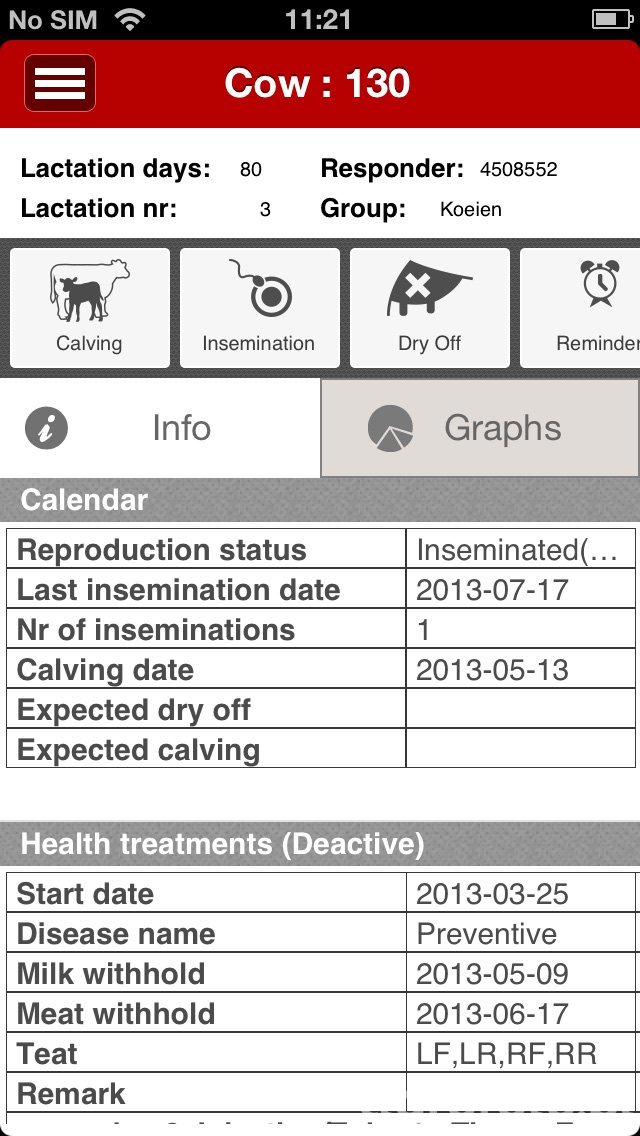Screen dimensions: 640x1136
Task: Record a Calving event
Action: (x=90, y=307)
